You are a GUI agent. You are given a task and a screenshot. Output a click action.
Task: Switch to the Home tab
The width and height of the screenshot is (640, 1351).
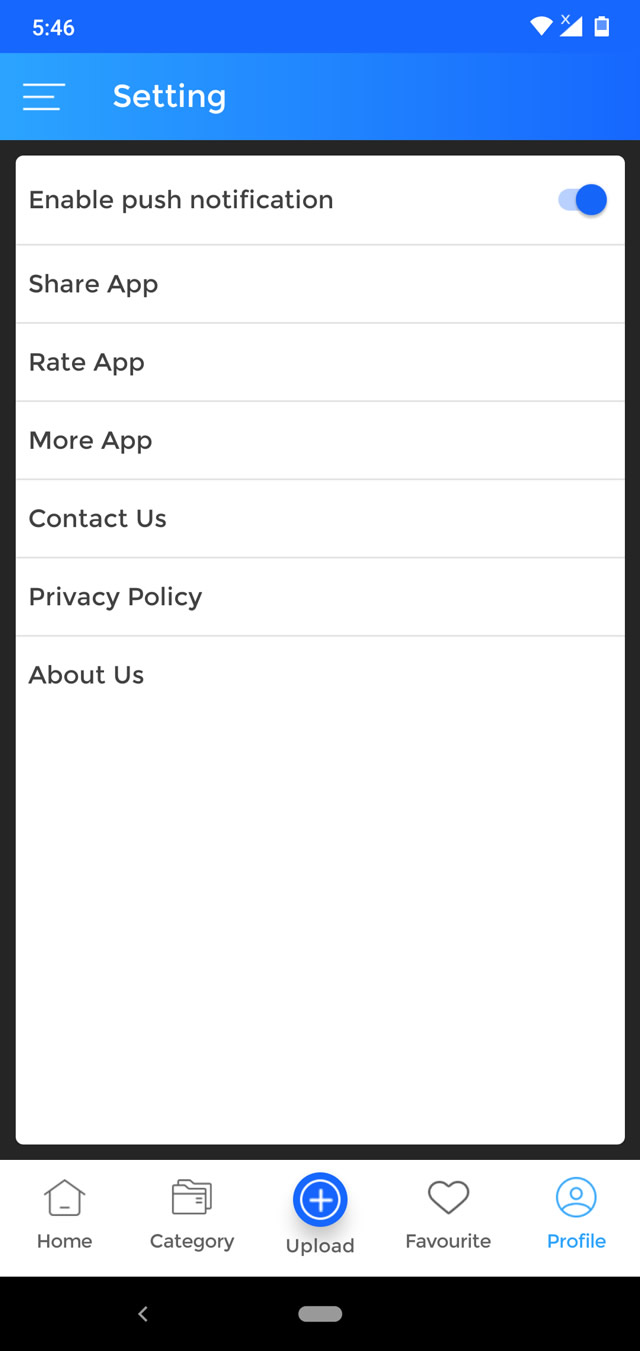64,1215
